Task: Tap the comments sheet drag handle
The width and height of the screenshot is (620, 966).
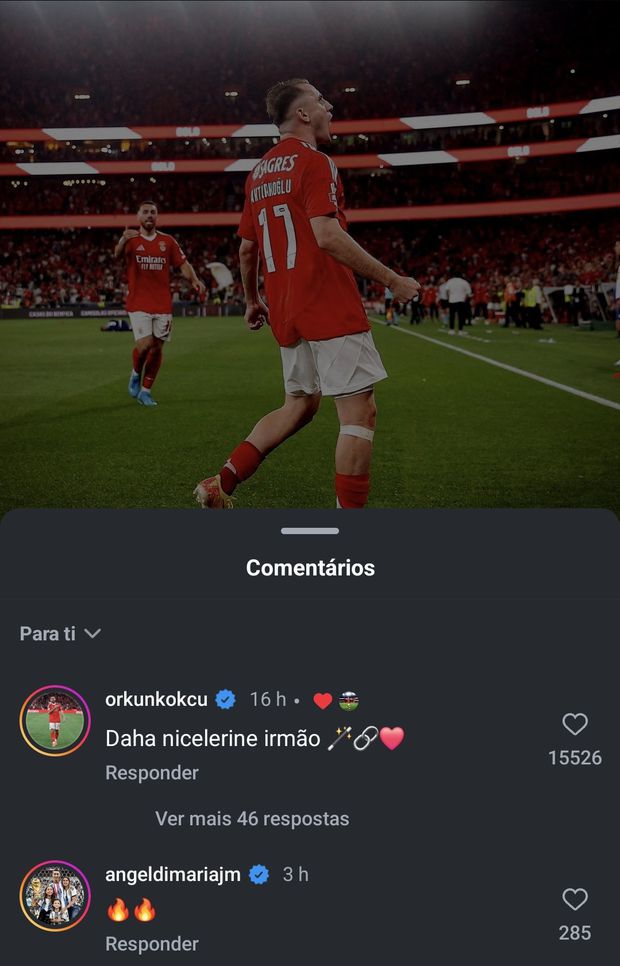Action: 310,531
